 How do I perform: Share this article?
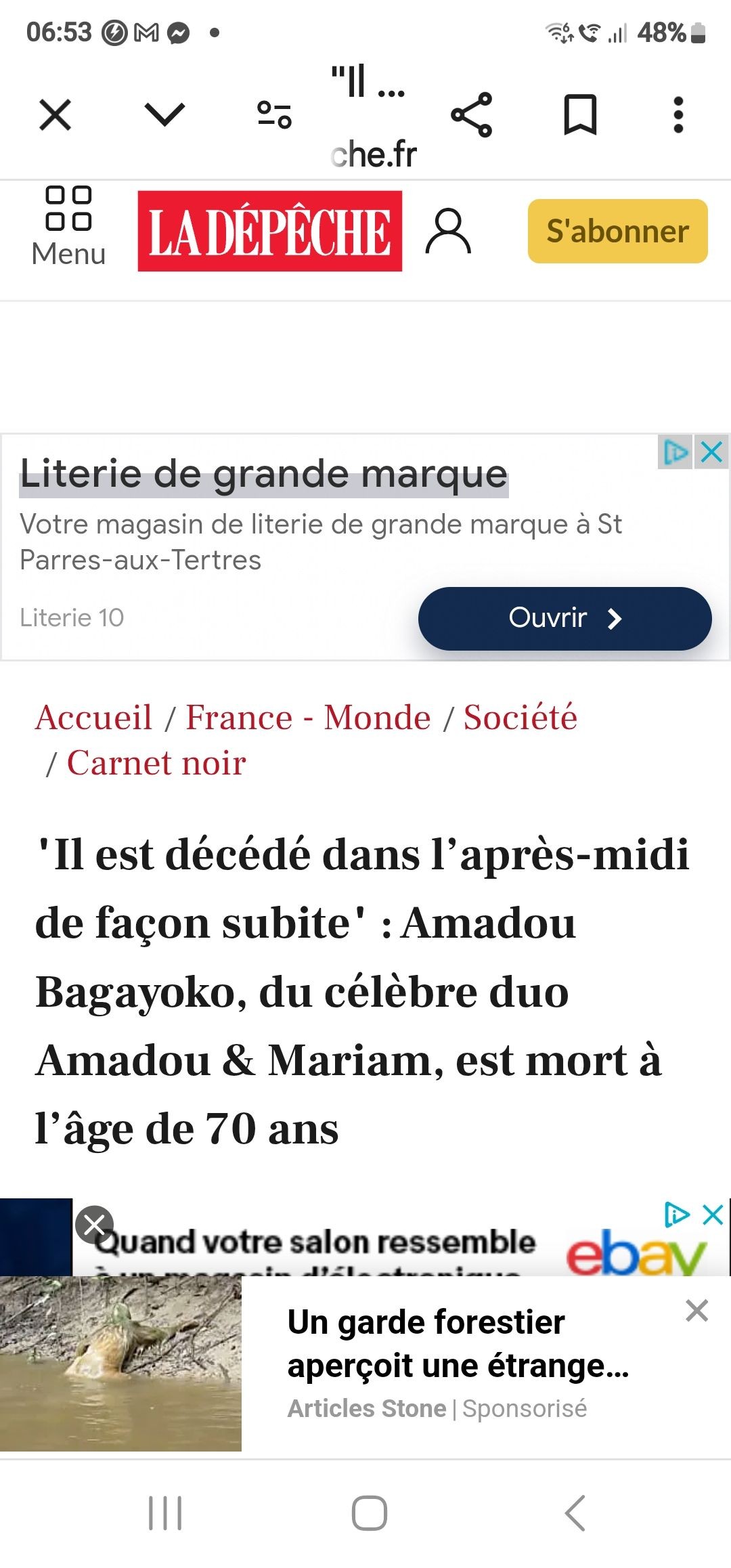coord(472,114)
